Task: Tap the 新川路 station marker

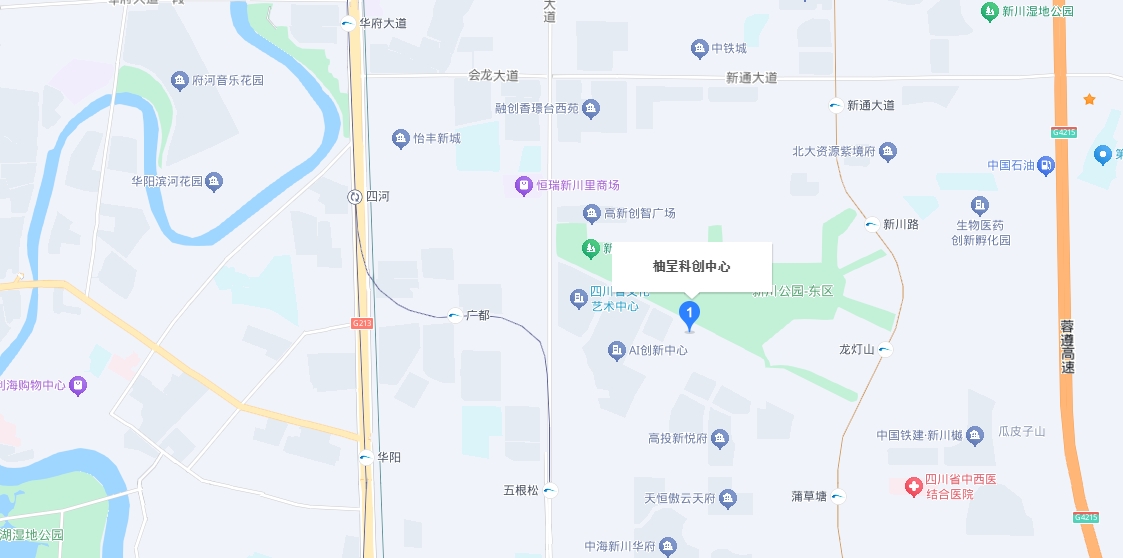Action: tap(872, 225)
